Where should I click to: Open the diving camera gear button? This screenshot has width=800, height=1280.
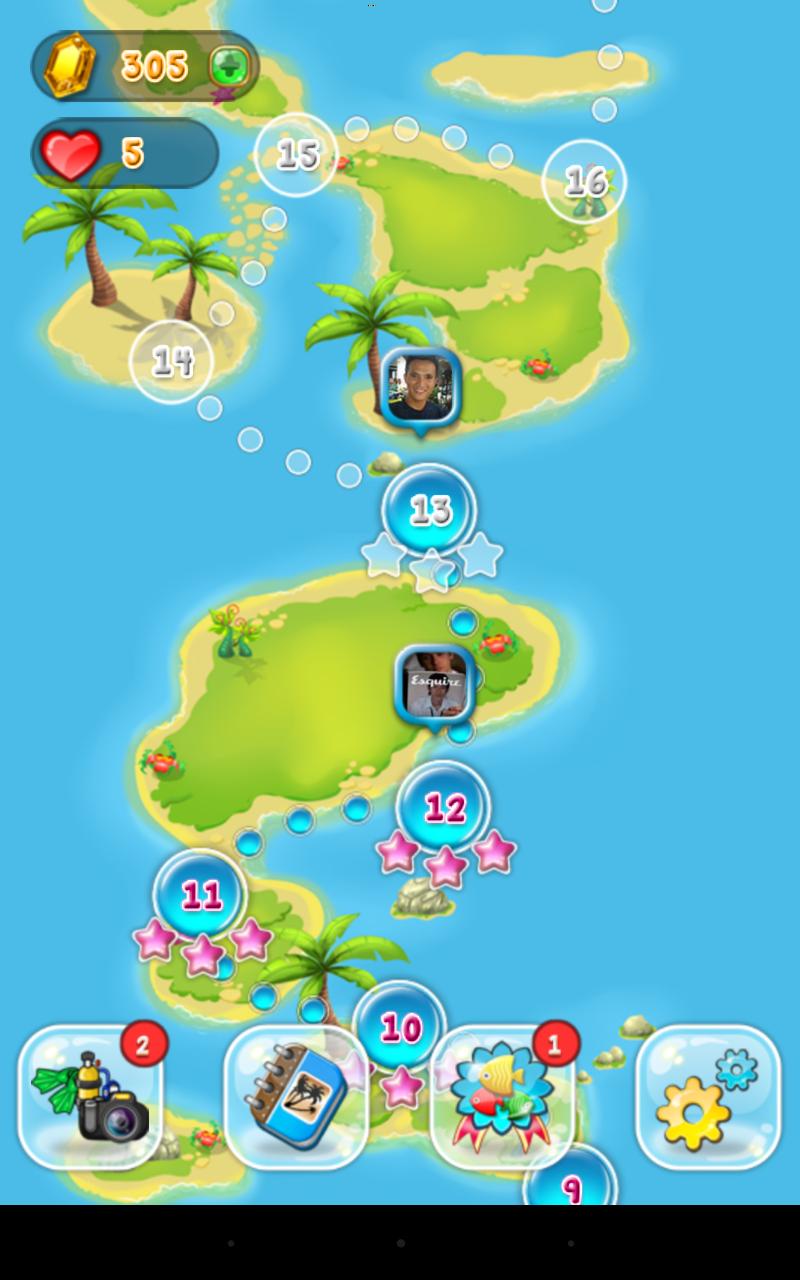[x=91, y=1097]
